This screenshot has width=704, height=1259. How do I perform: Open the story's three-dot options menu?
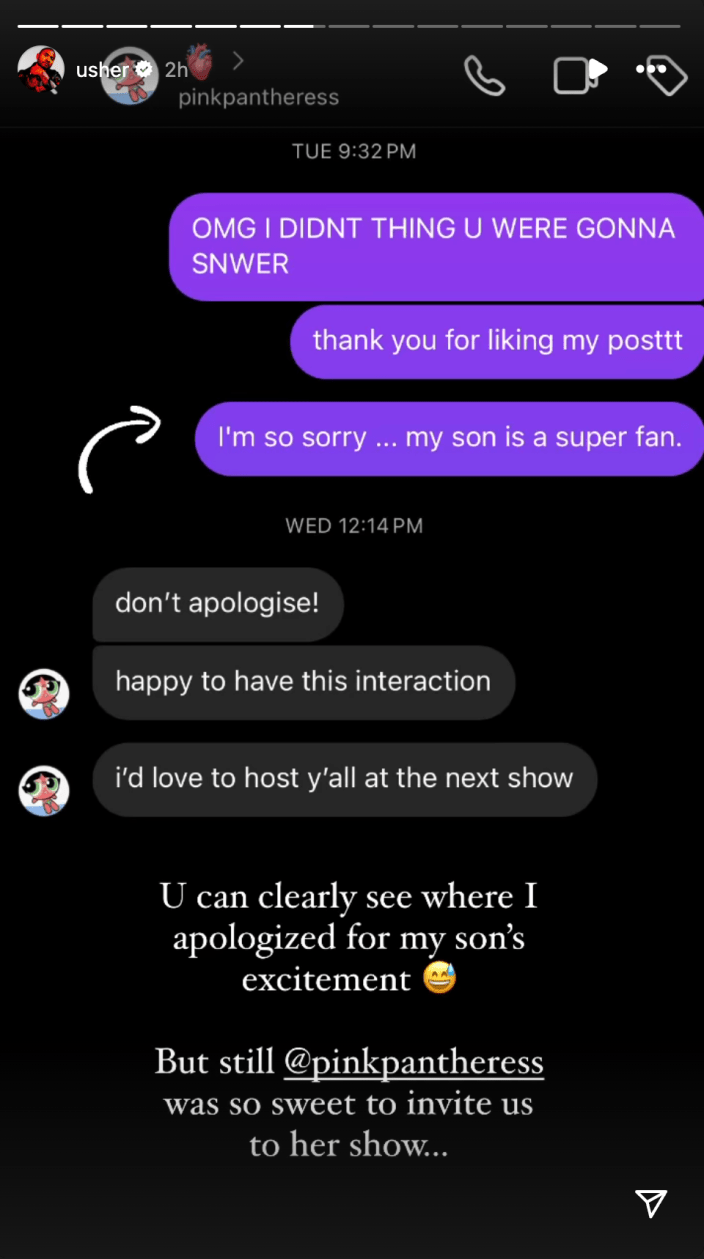[650, 70]
